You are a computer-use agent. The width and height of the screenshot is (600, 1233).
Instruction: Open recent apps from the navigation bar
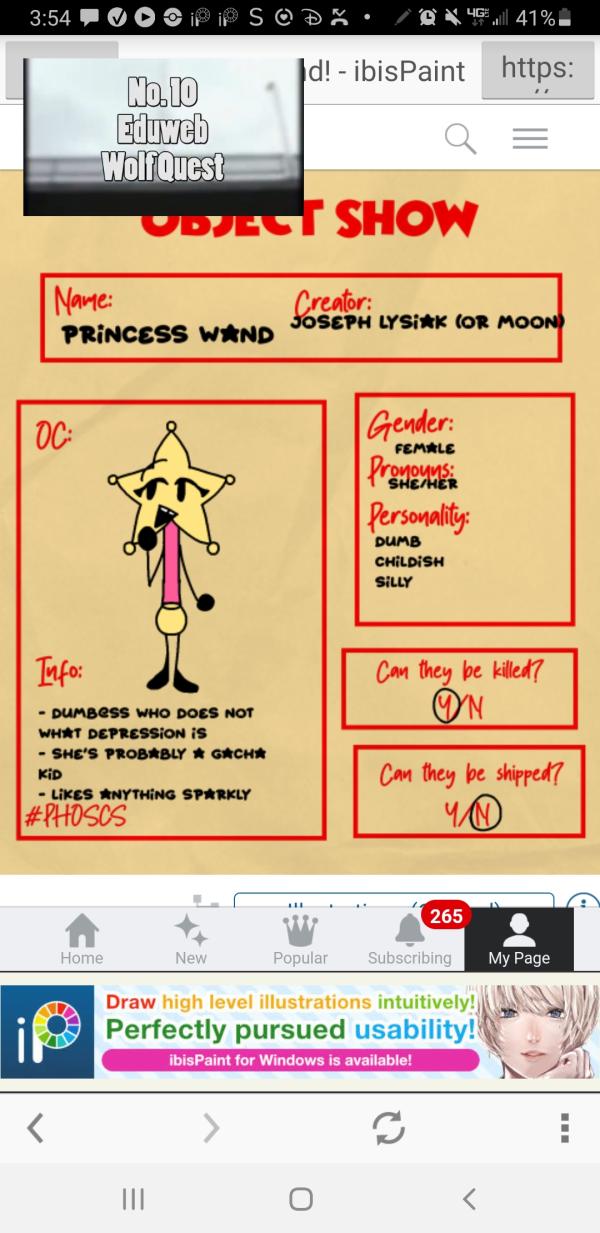pos(133,1198)
